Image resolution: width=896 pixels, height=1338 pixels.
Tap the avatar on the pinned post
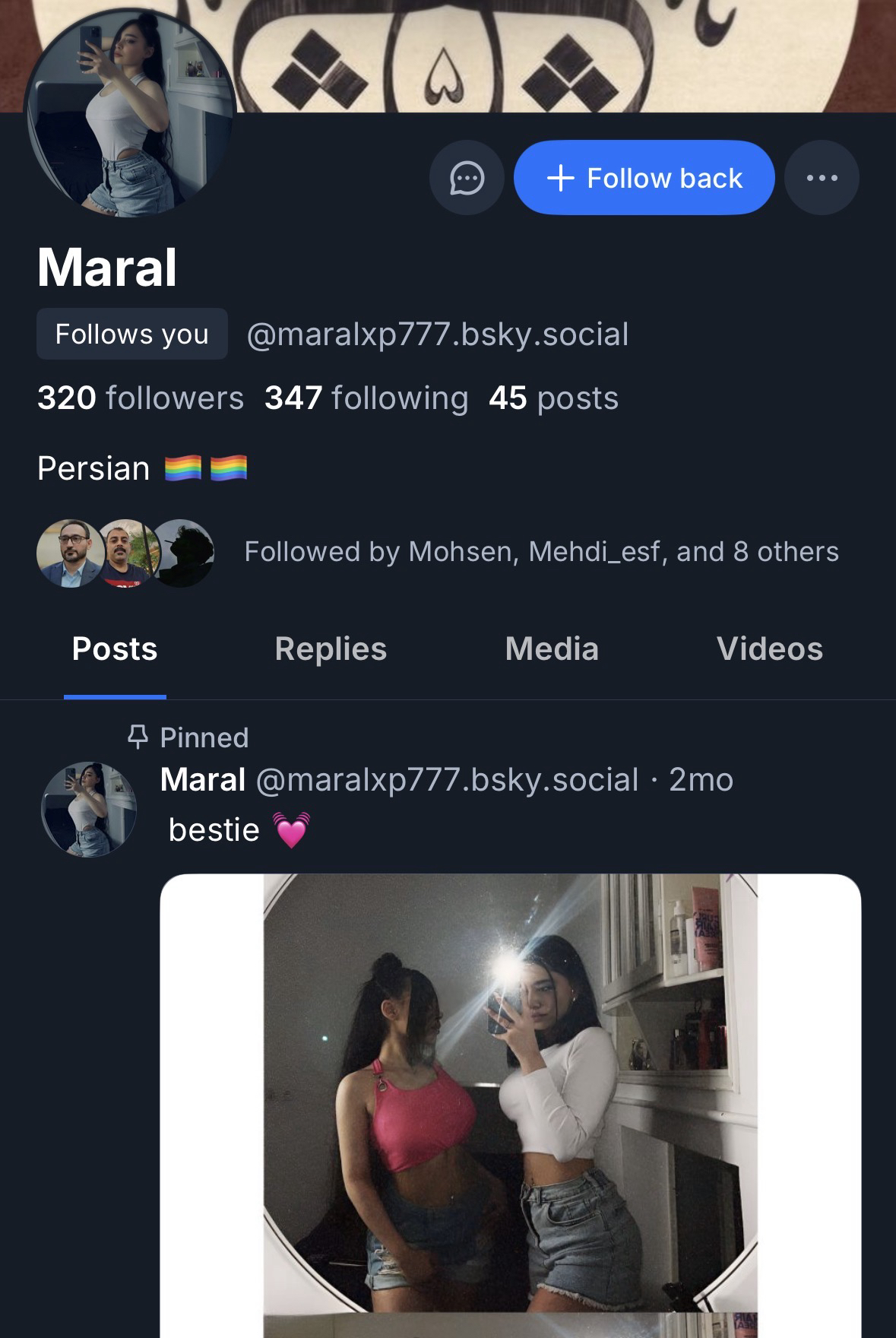tap(89, 810)
